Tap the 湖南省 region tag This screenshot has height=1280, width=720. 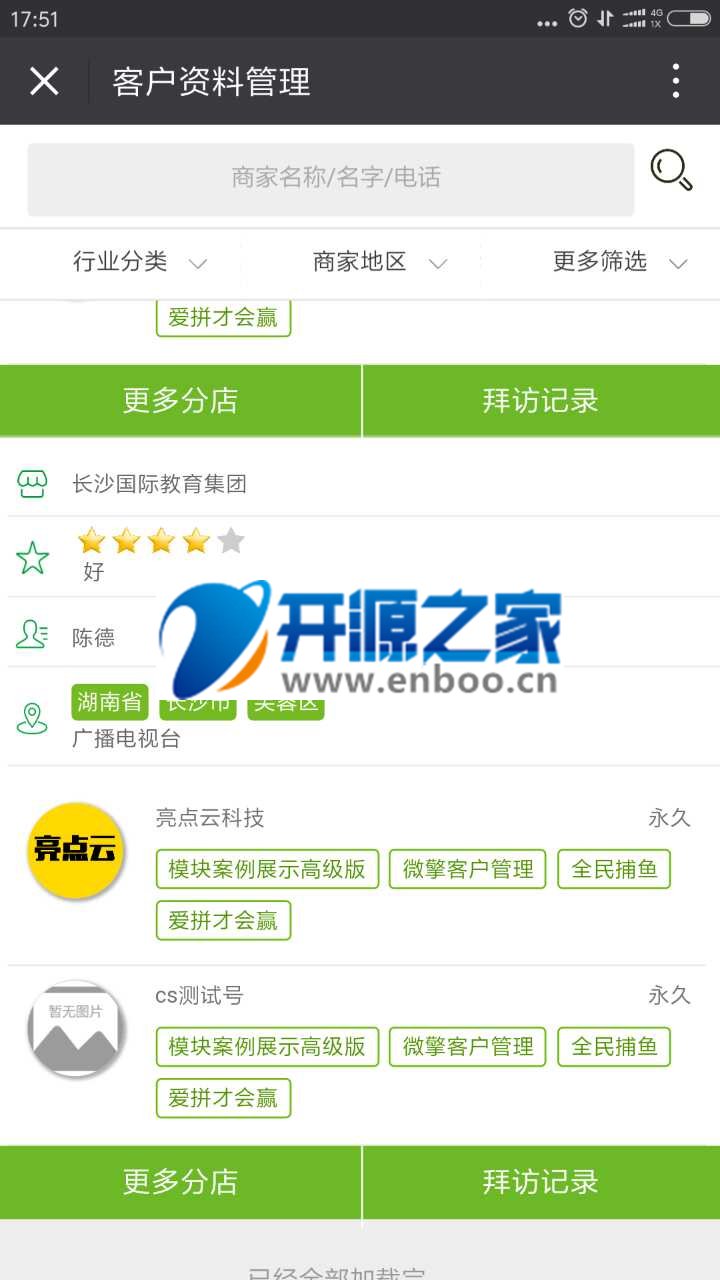point(110,702)
